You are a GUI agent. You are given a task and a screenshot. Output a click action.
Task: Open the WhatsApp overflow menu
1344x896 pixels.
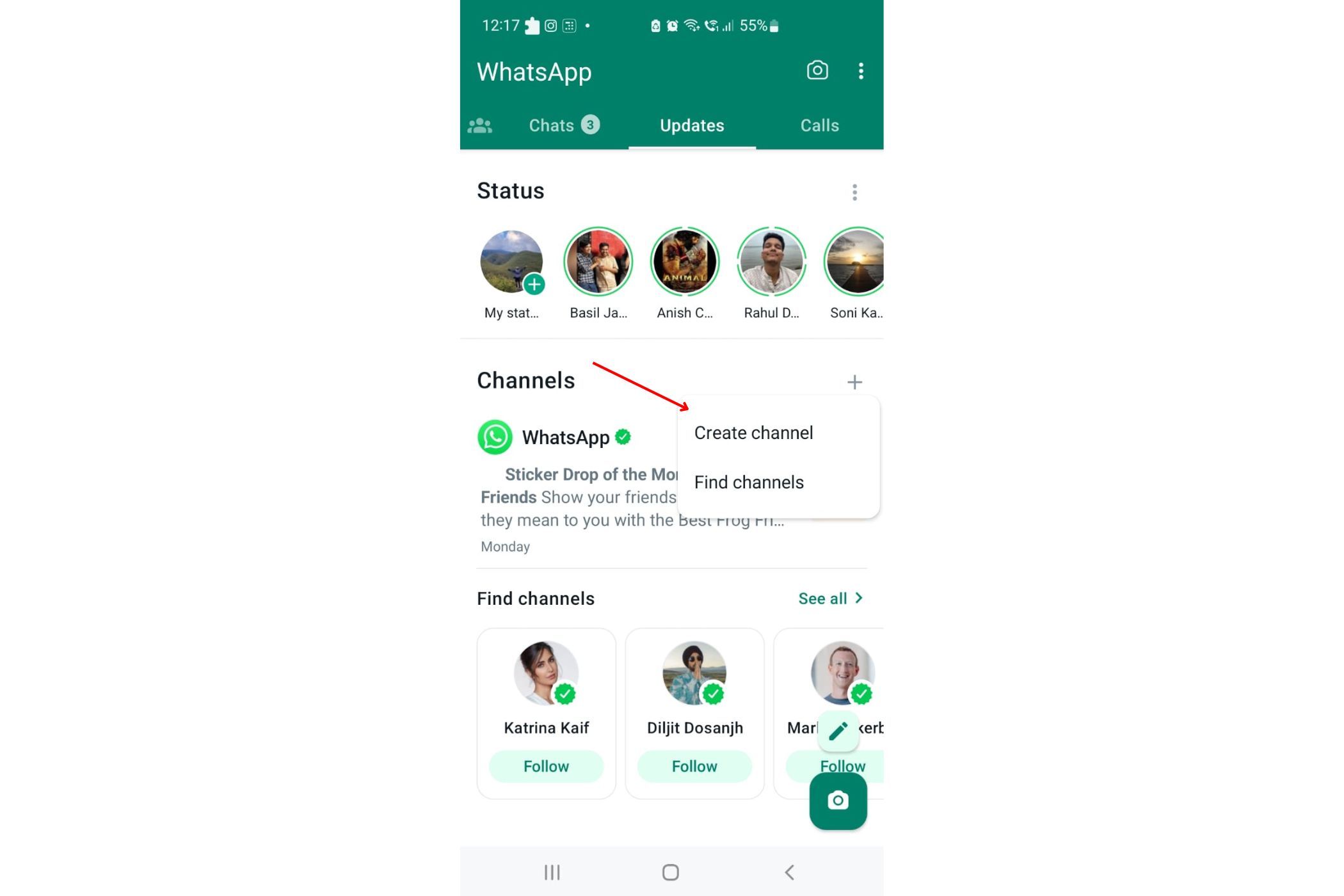861,70
